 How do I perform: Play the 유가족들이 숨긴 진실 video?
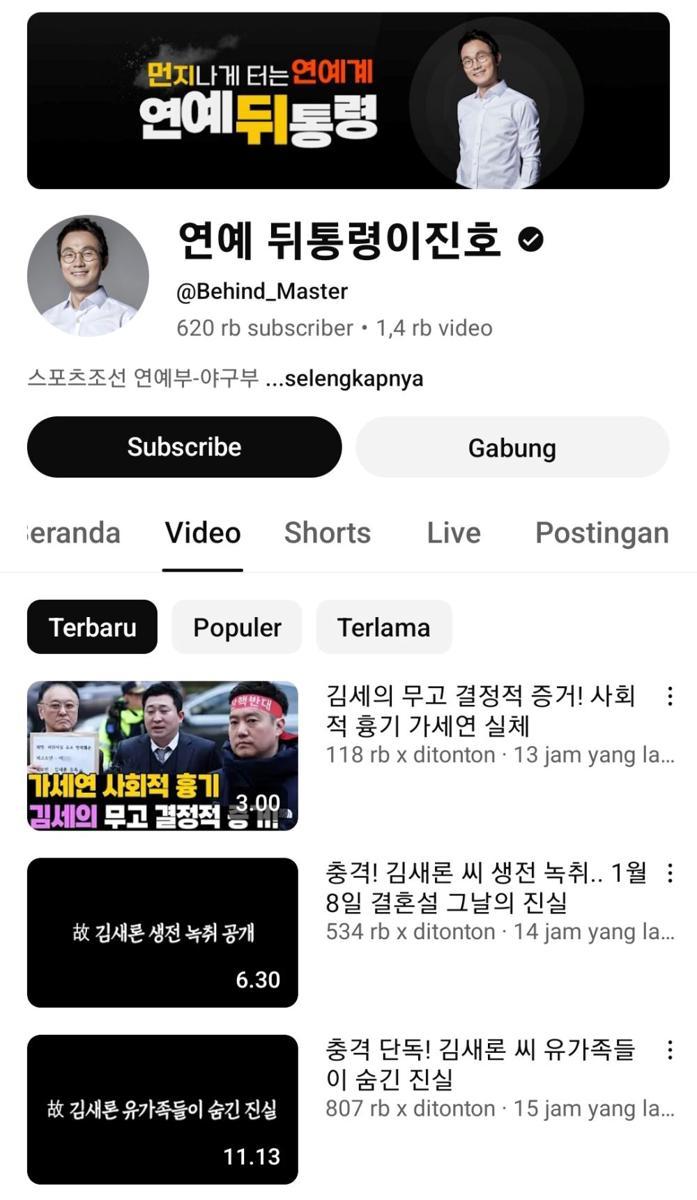coord(162,1109)
